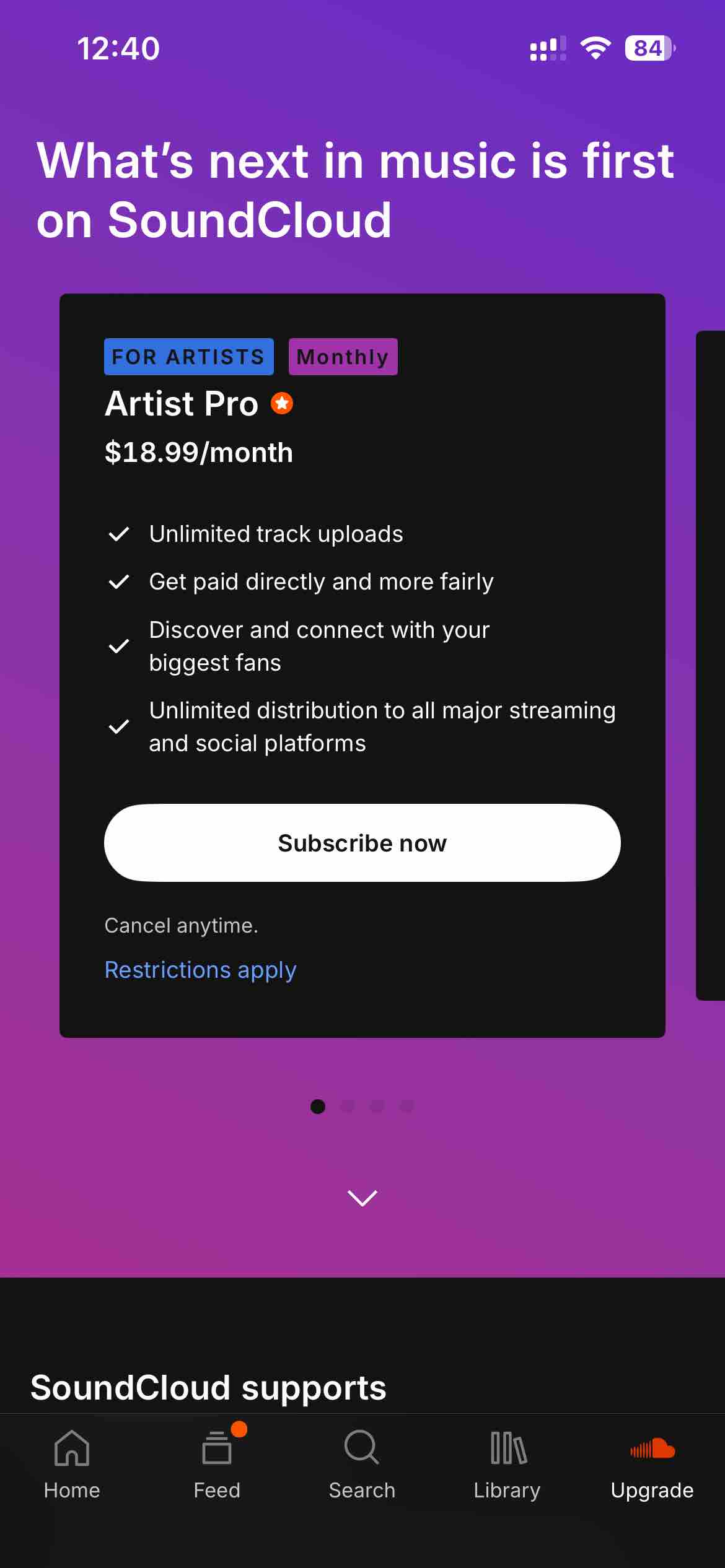Image resolution: width=725 pixels, height=1568 pixels.
Task: Open the Restrictions apply link
Action: point(200,970)
